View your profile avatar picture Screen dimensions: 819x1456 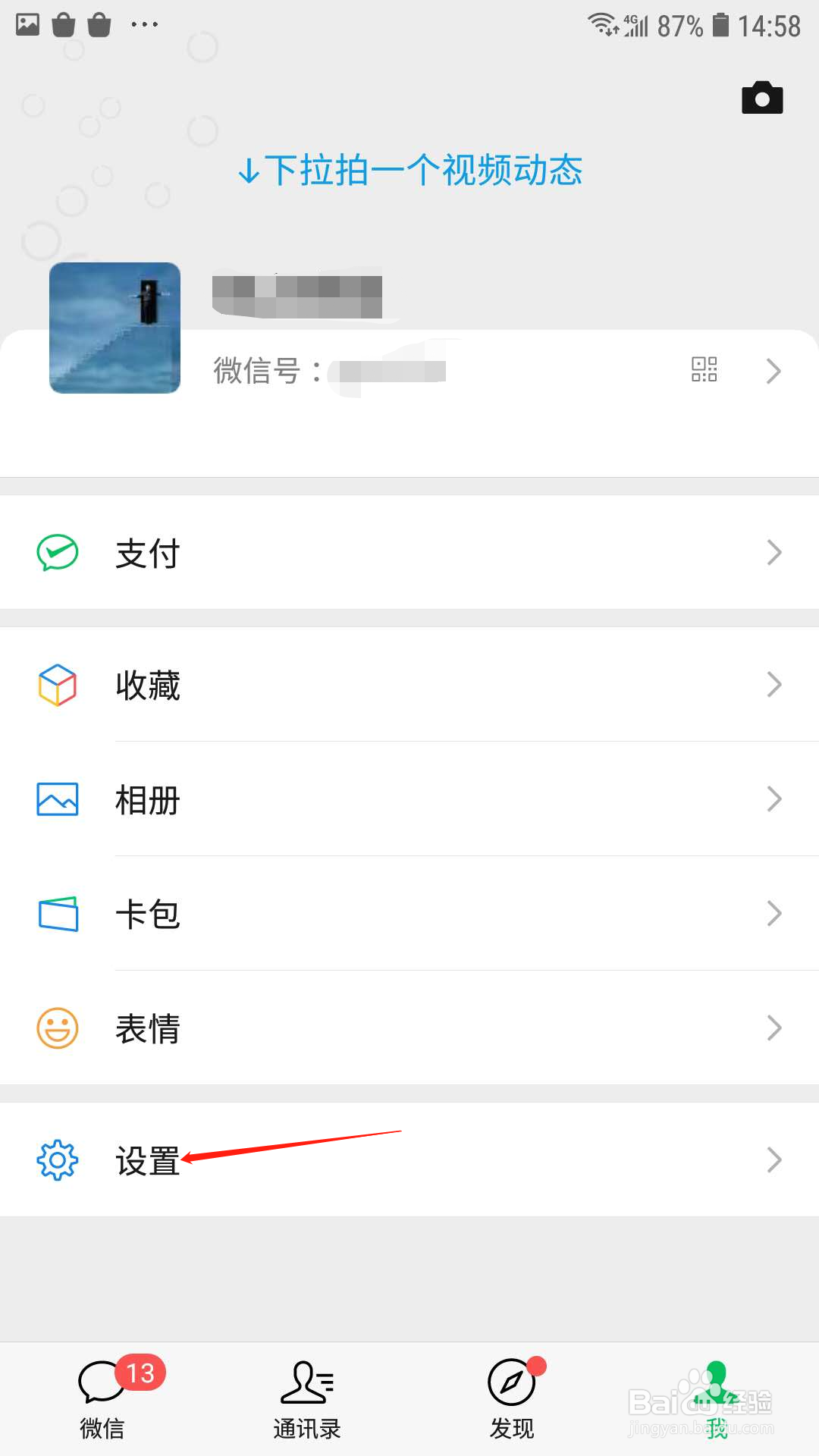point(115,328)
